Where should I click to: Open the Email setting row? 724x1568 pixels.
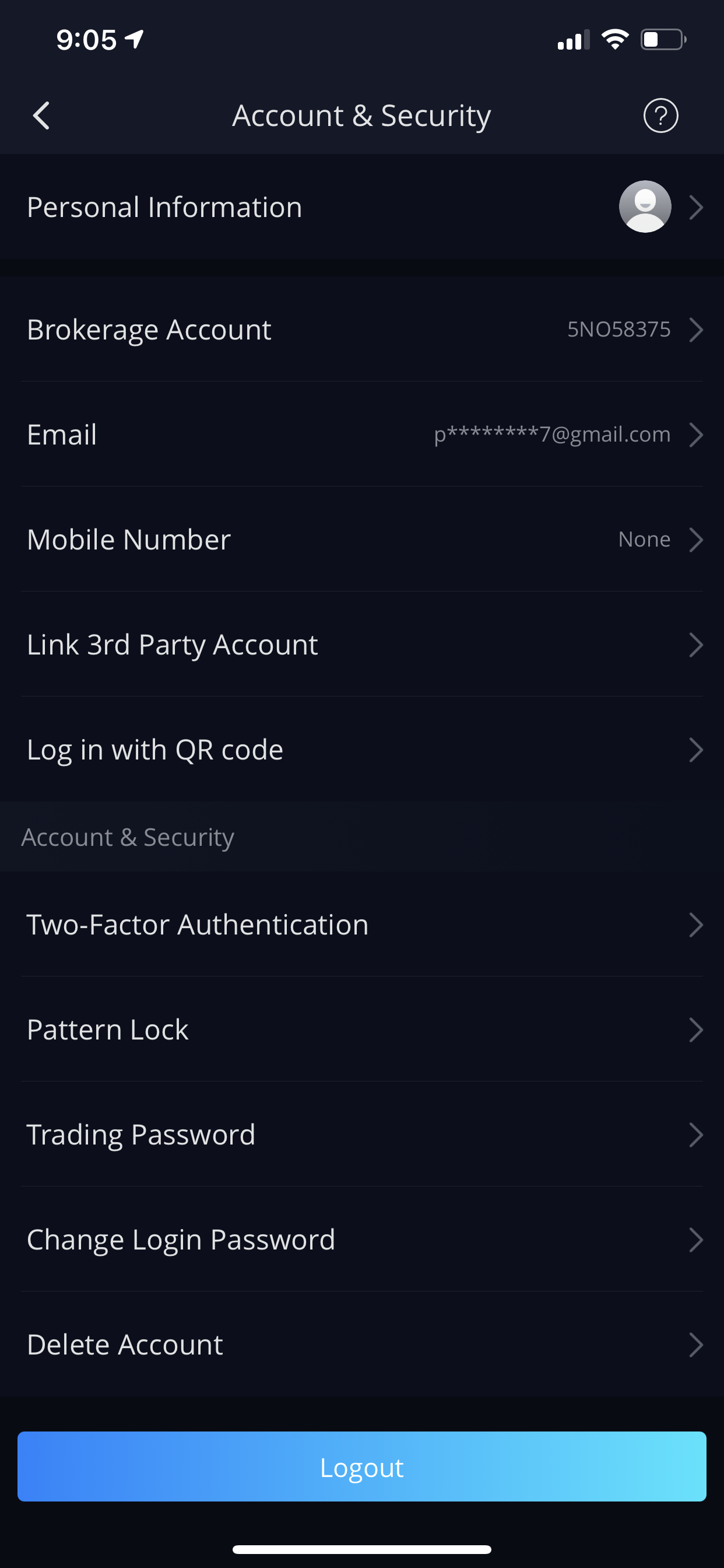[x=362, y=435]
